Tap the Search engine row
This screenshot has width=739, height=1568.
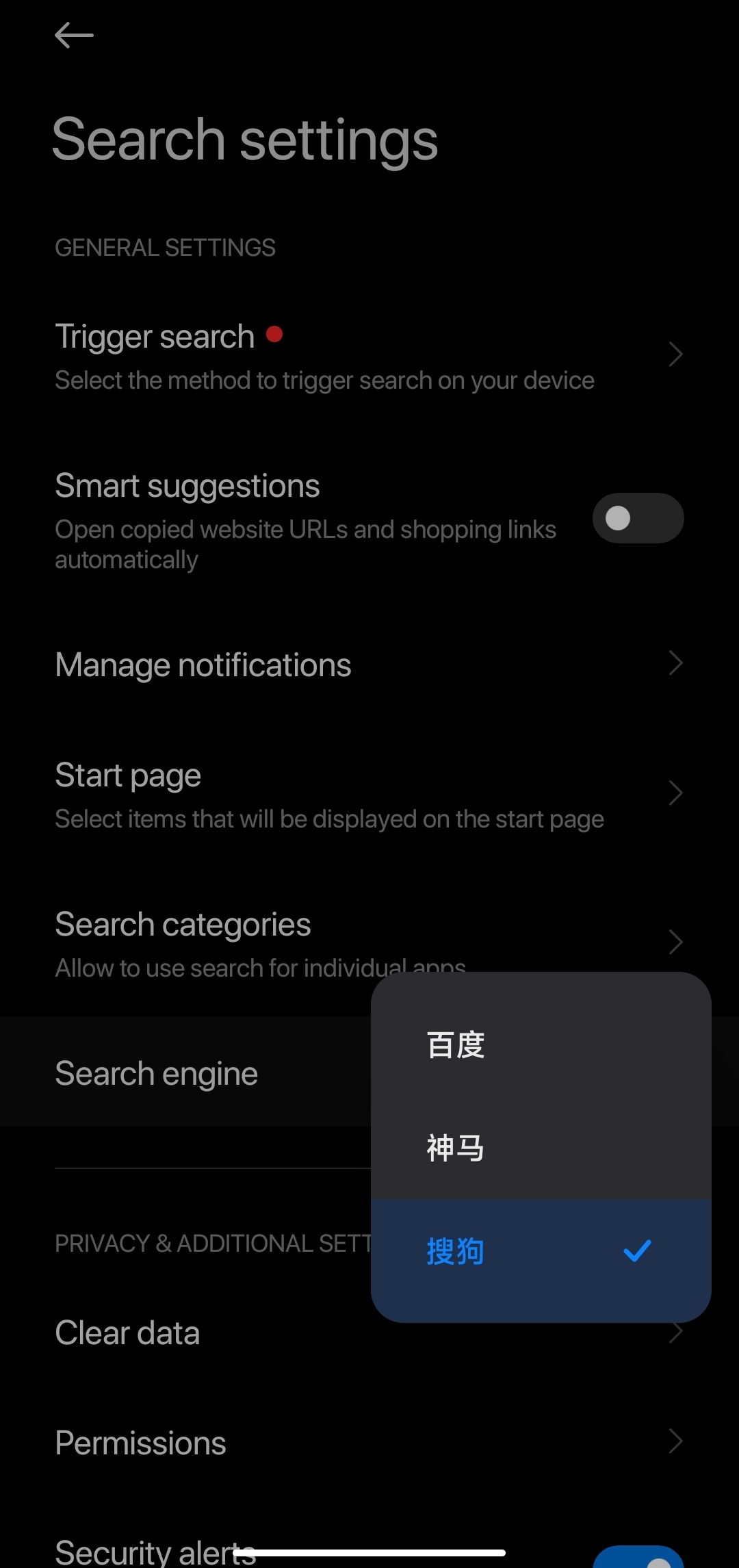[185, 1072]
